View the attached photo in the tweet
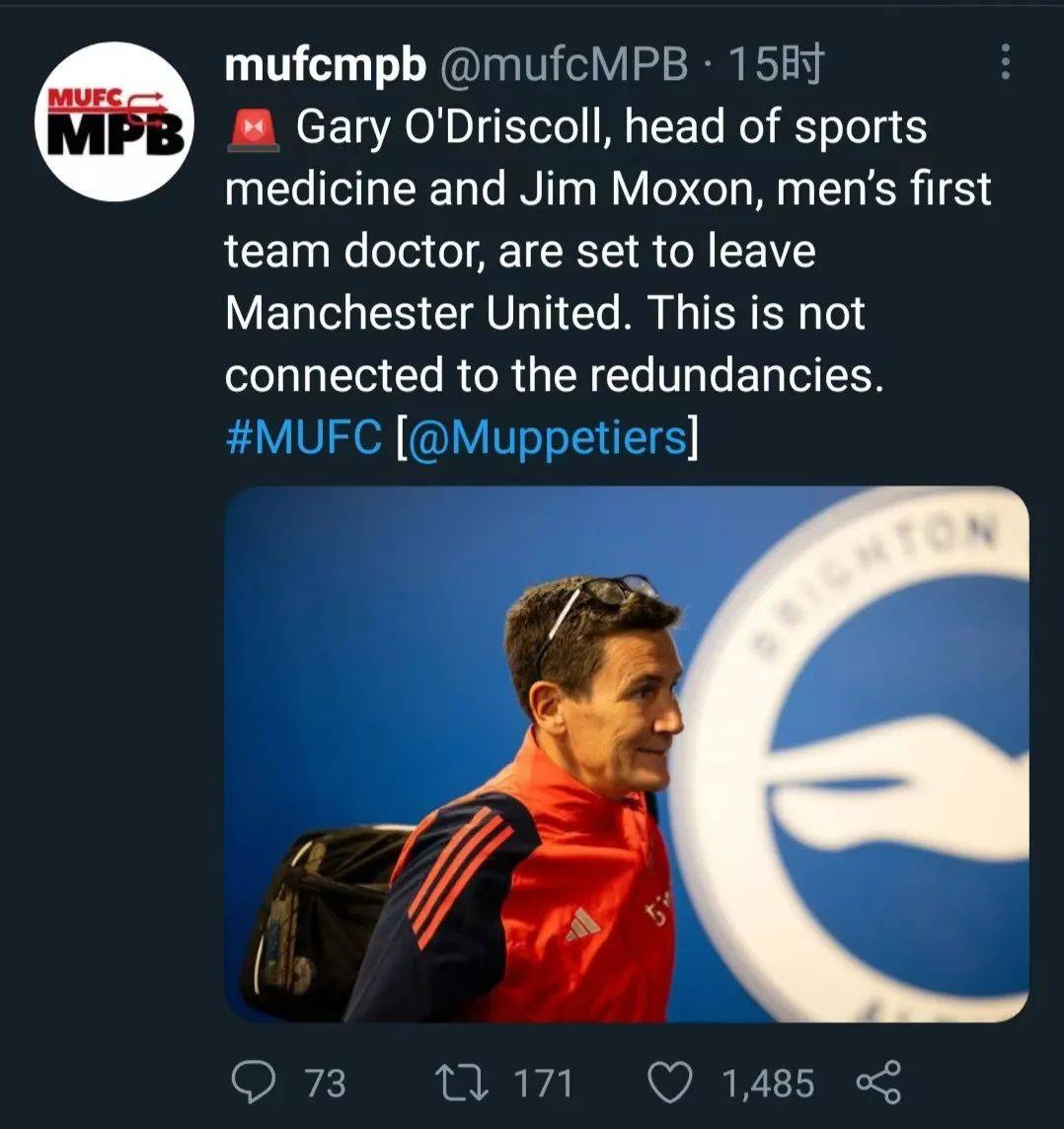Viewport: 1064px width, 1129px height. [627, 753]
